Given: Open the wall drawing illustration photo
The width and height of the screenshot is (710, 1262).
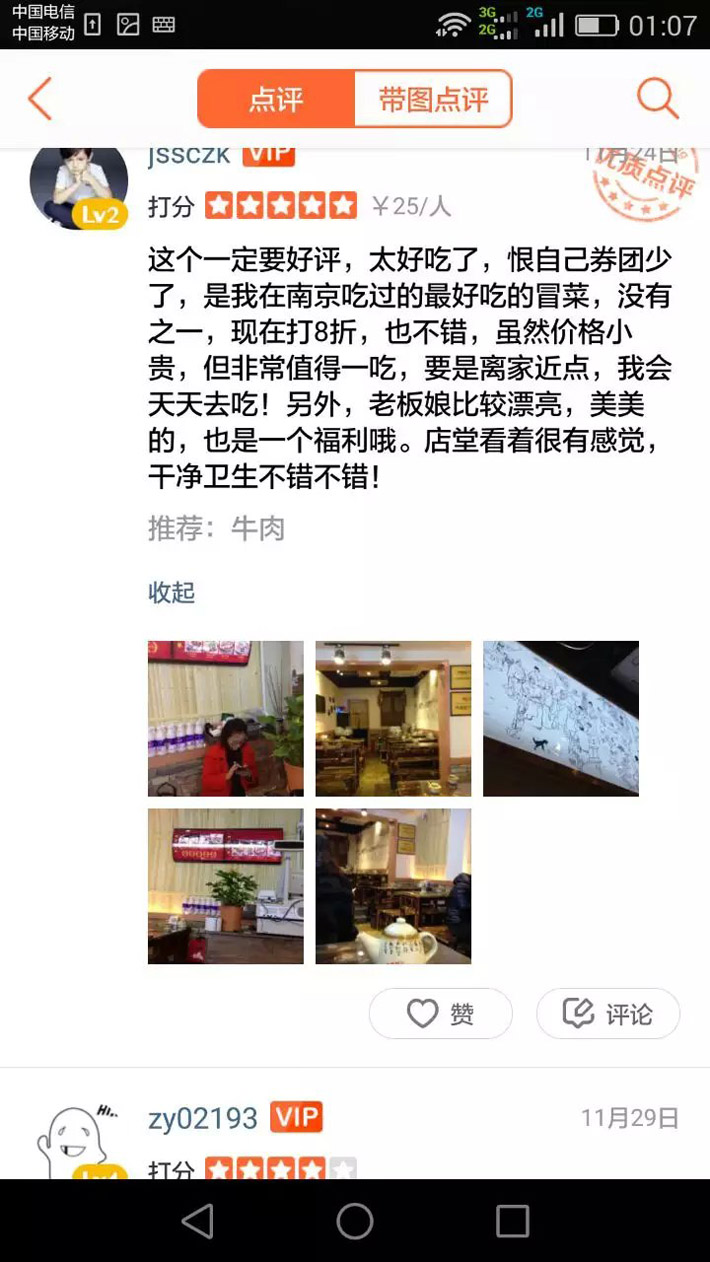Looking at the screenshot, I should 560,718.
